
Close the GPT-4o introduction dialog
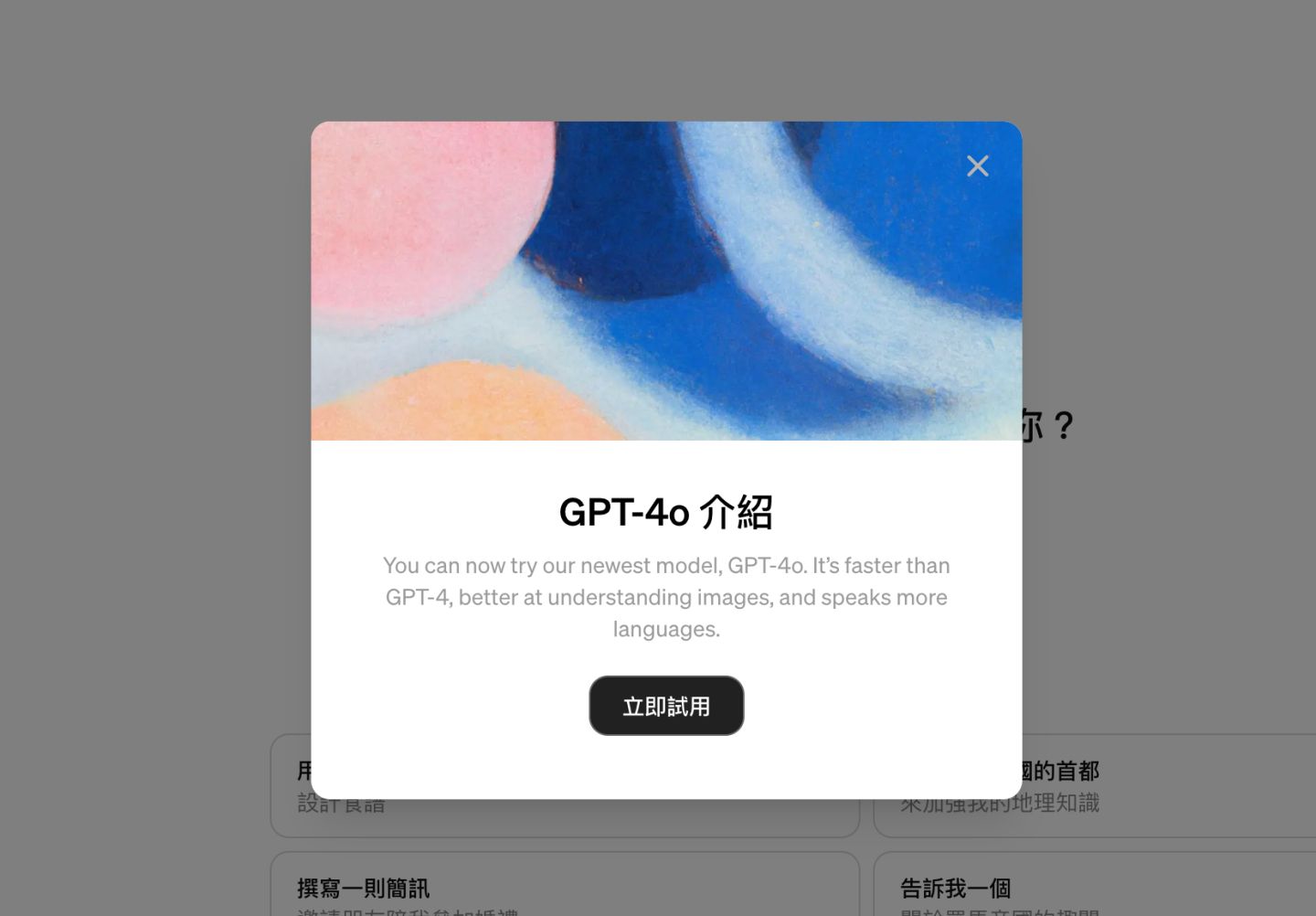[x=977, y=165]
